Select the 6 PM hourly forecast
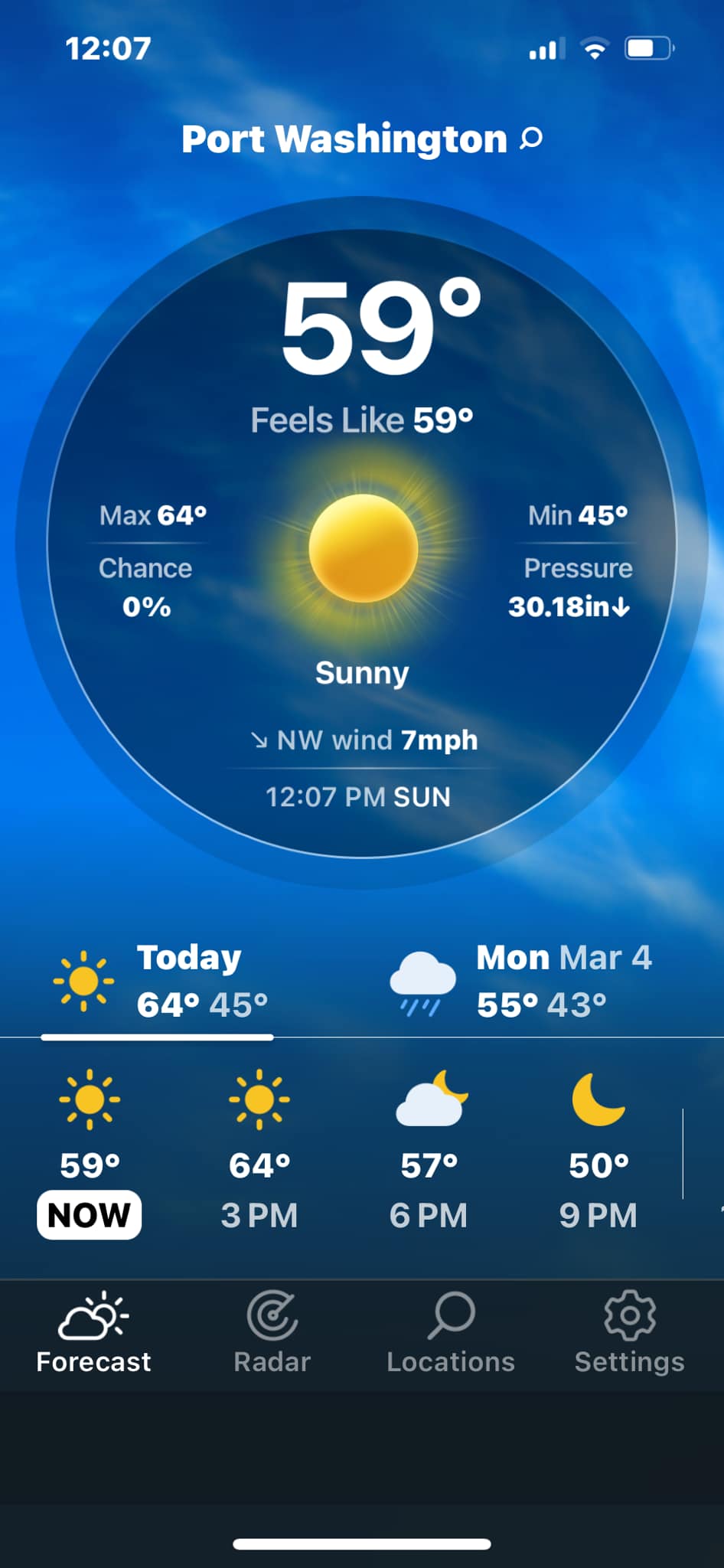This screenshot has width=724, height=1568. click(429, 1154)
